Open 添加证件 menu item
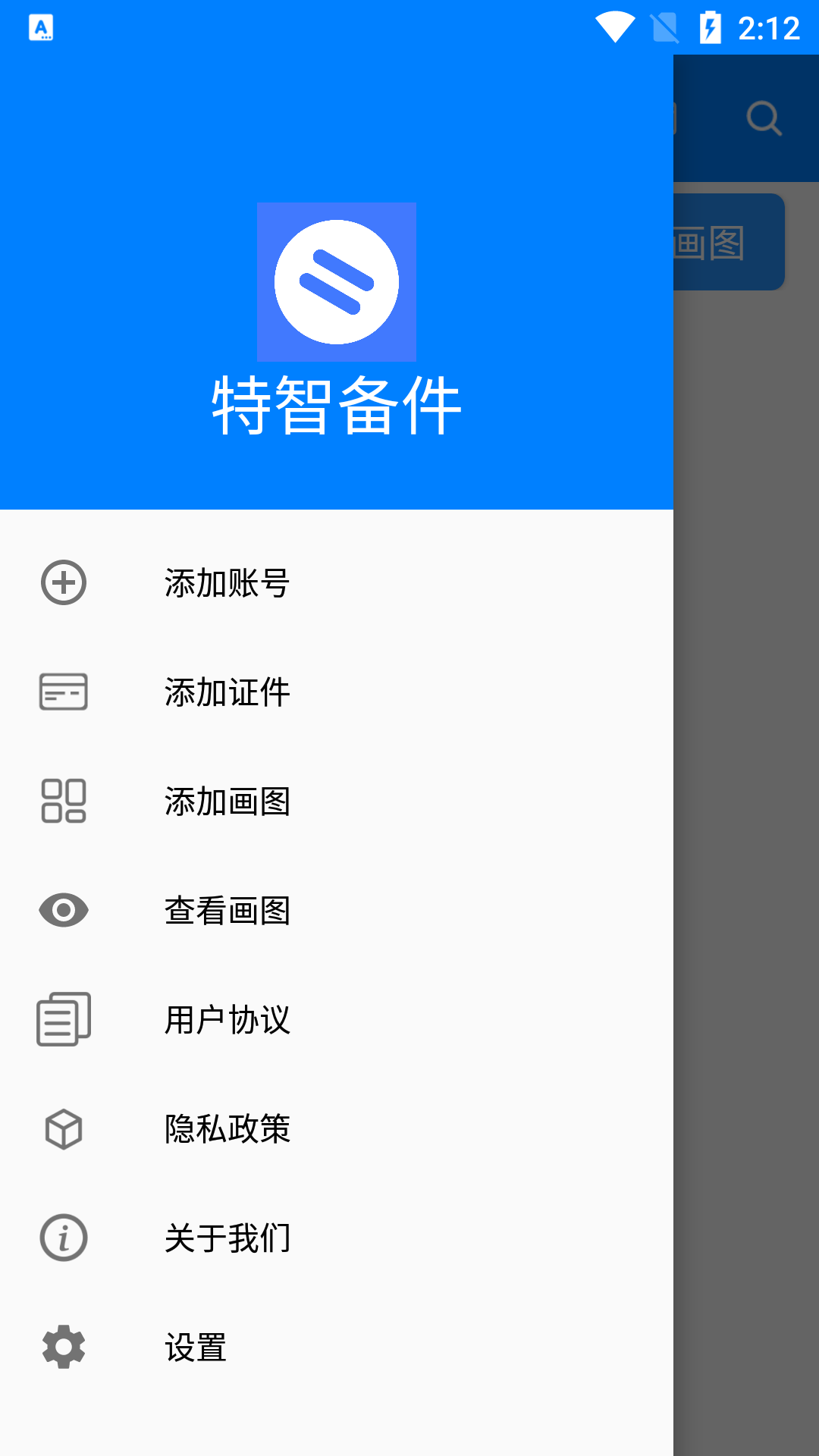819x1456 pixels. click(227, 692)
